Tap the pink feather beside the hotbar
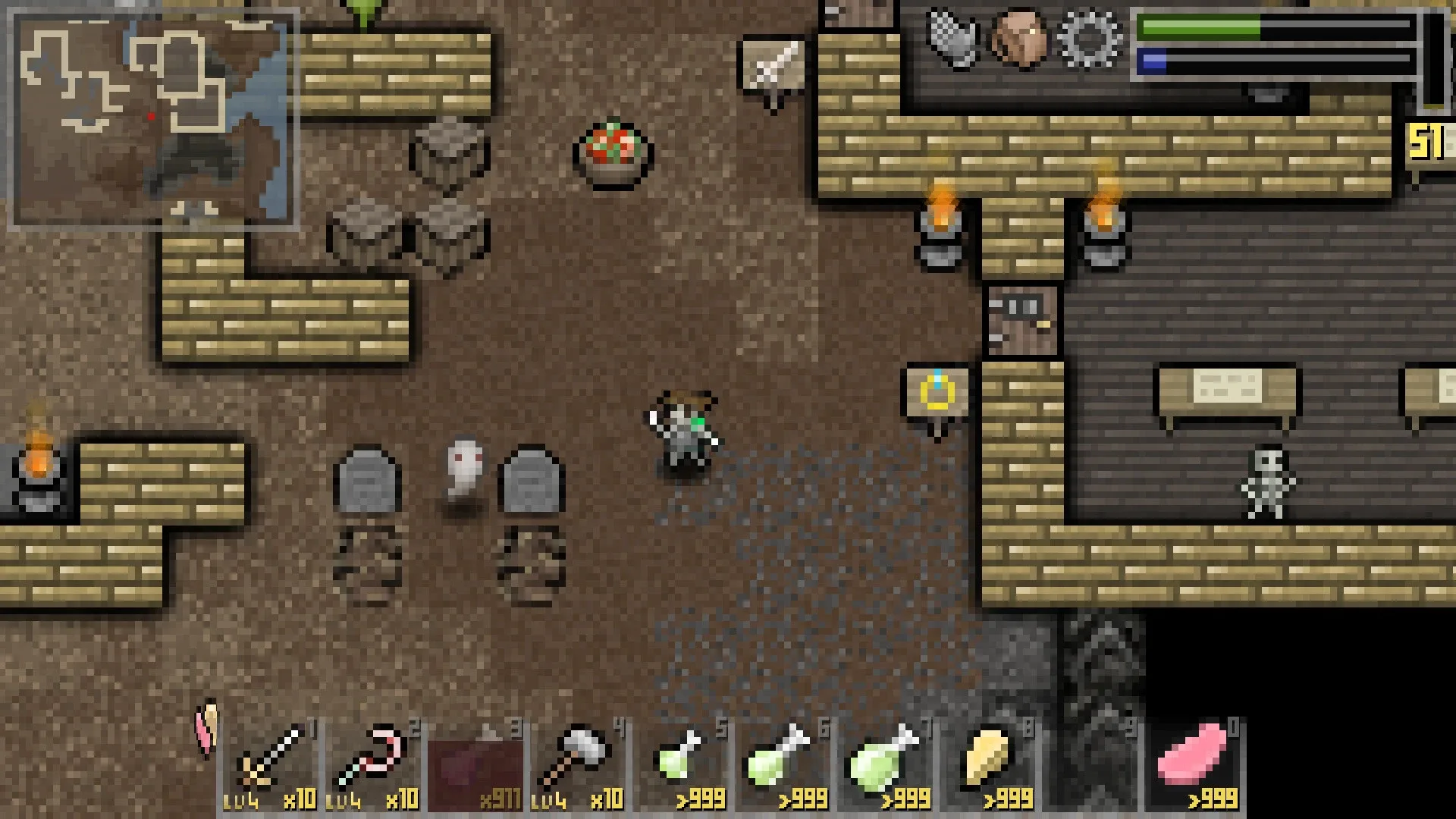The image size is (1456, 819). pyautogui.click(x=206, y=728)
